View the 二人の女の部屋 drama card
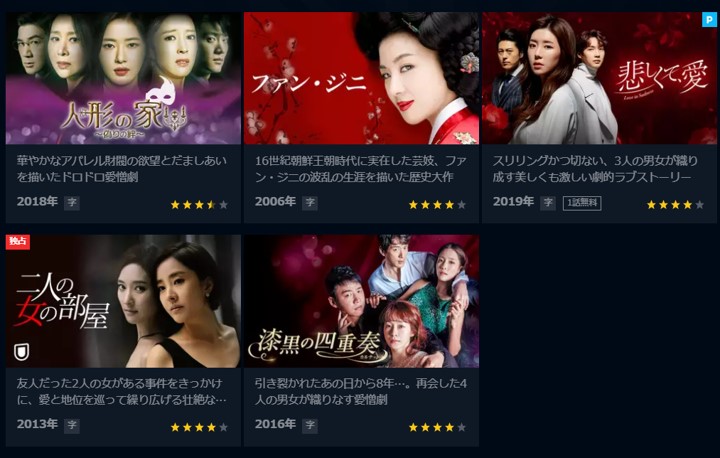Image resolution: width=720 pixels, height=458 pixels. point(123,302)
